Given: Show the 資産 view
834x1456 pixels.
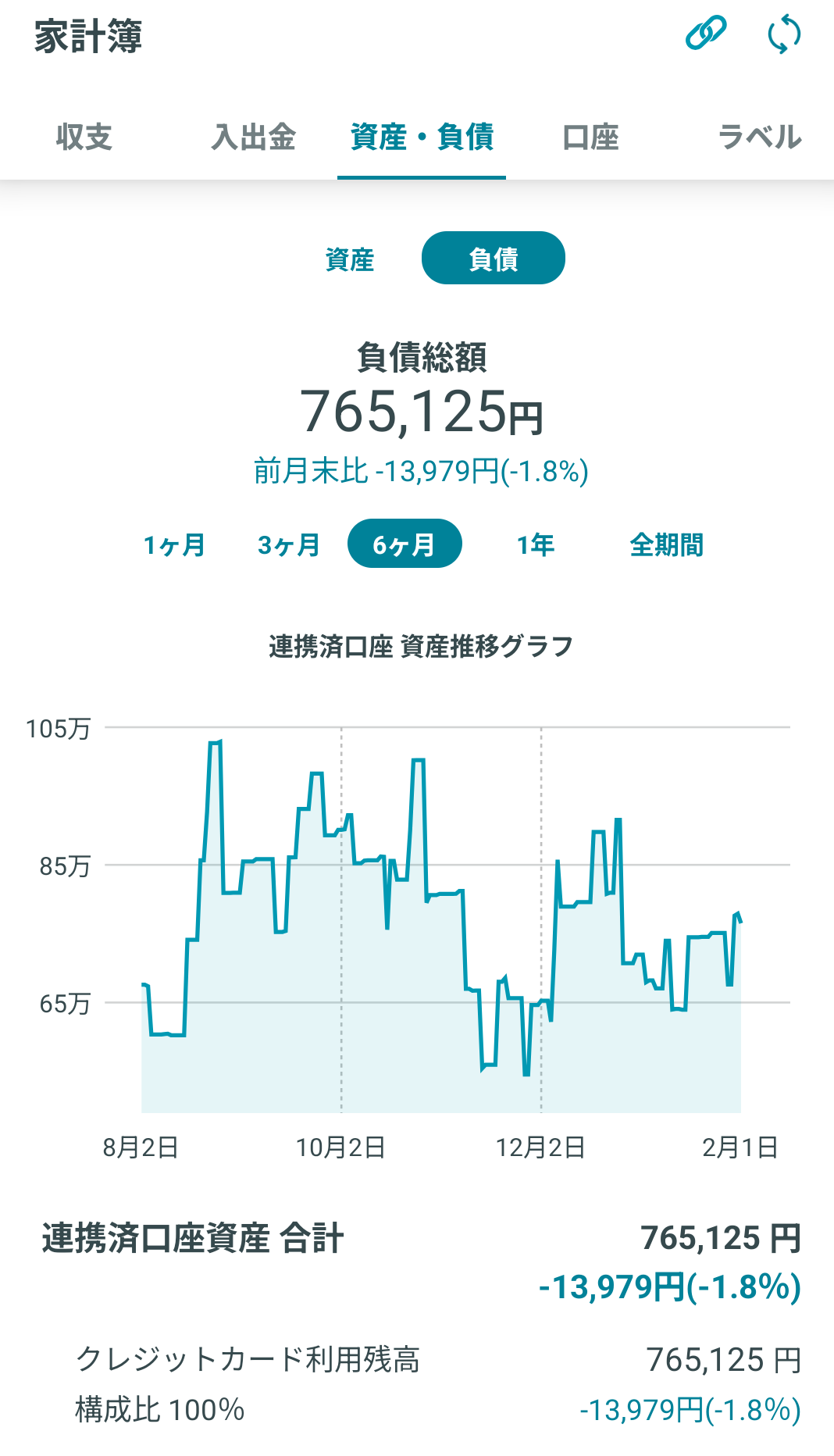Looking at the screenshot, I should tap(350, 259).
